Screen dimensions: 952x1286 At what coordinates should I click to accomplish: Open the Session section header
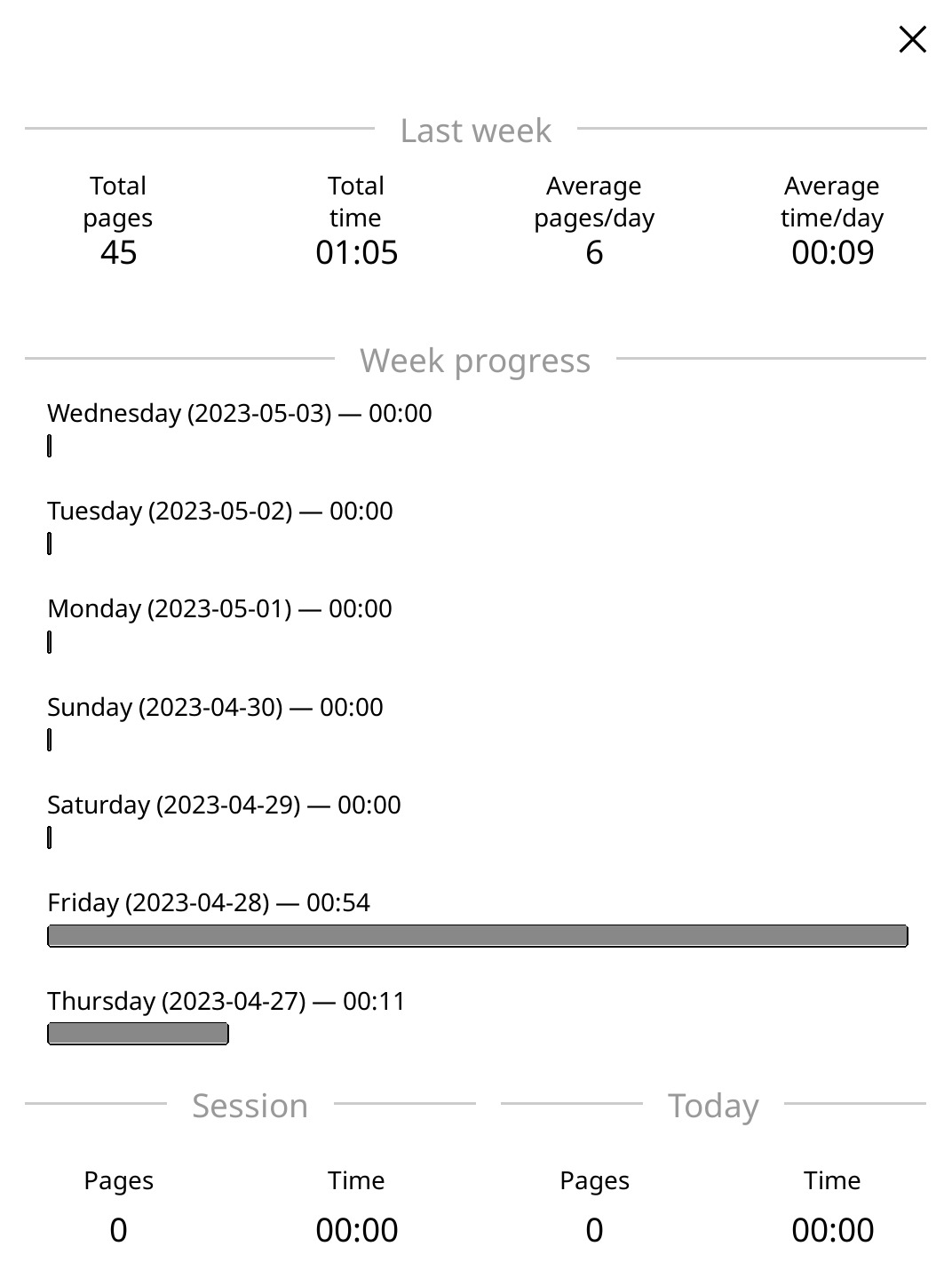coord(250,1105)
